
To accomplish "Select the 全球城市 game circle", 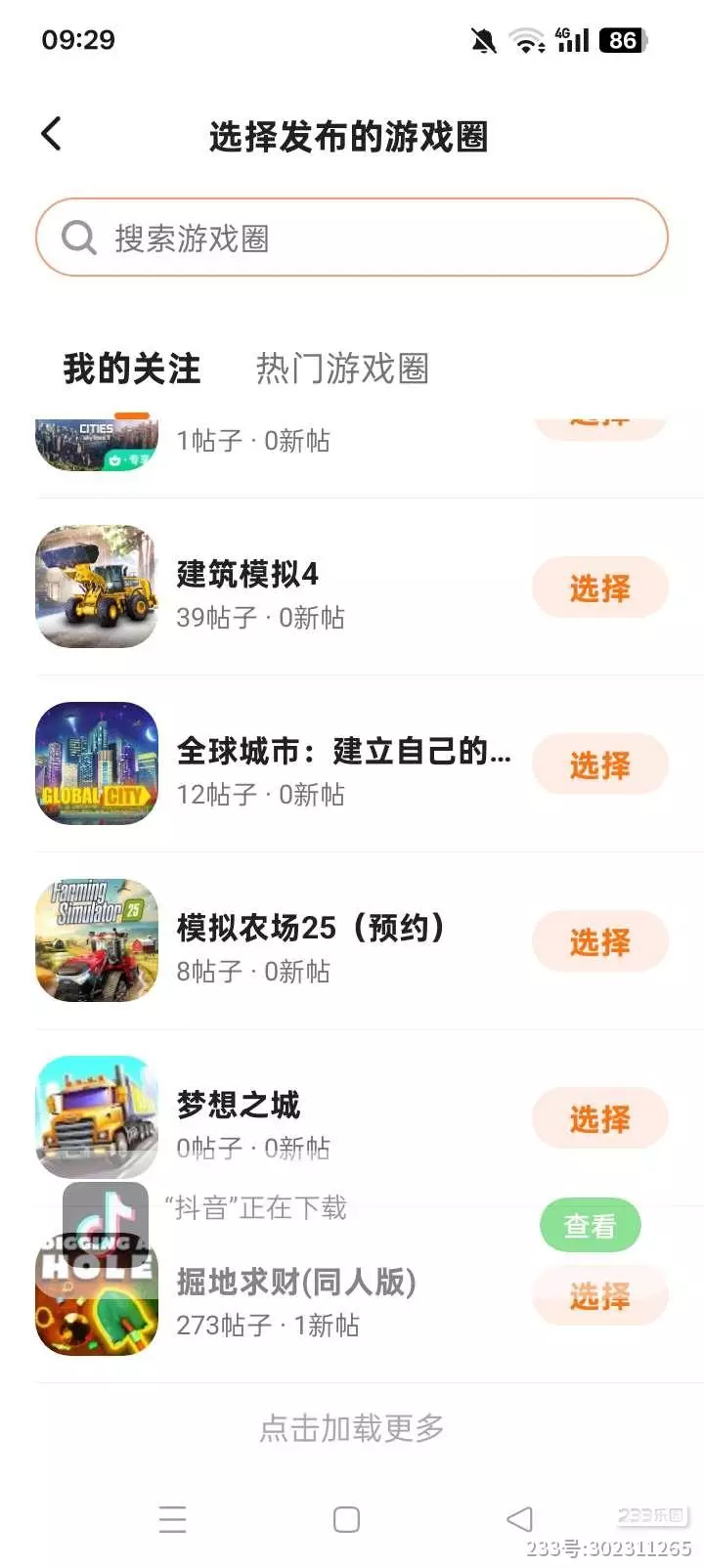I will pos(599,764).
